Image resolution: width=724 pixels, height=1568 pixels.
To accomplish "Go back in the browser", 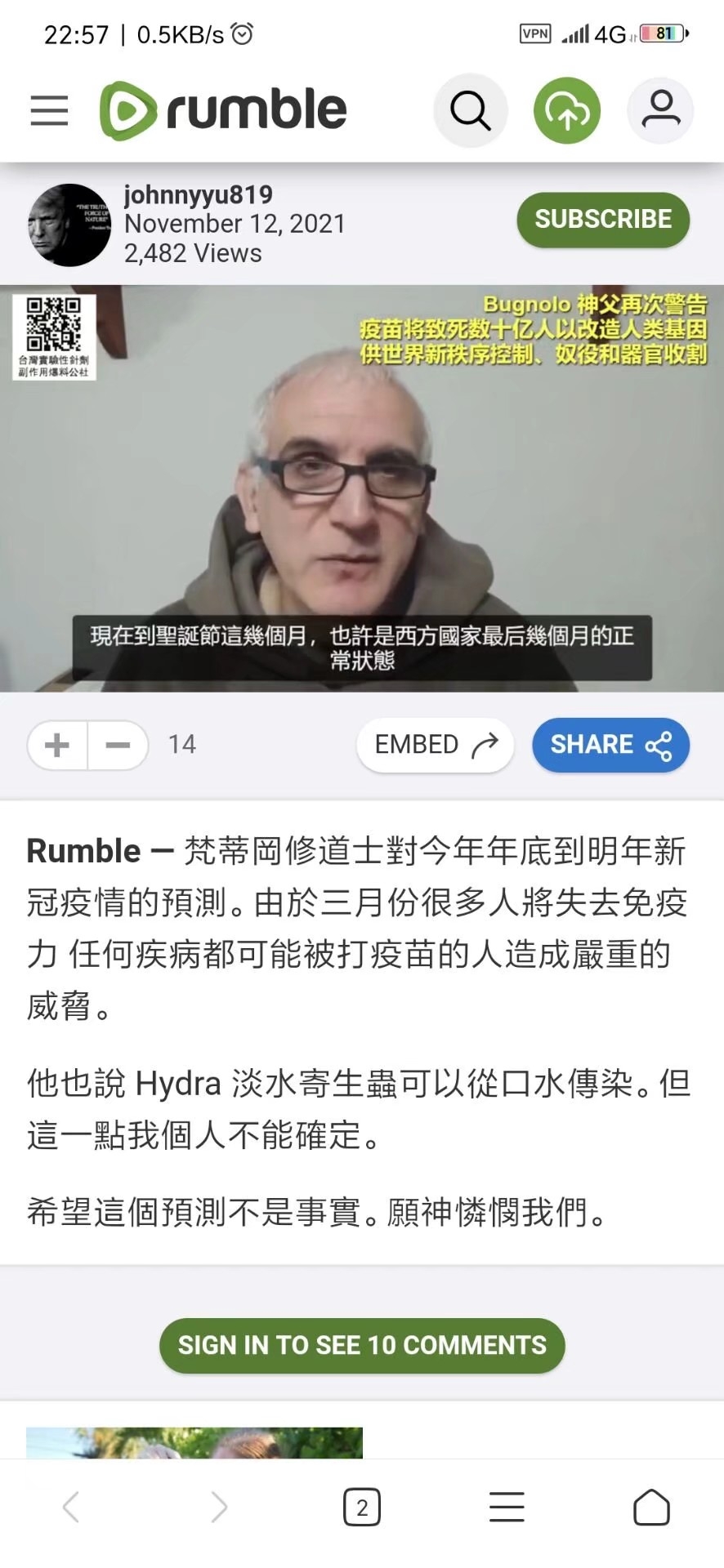I will 71,1507.
